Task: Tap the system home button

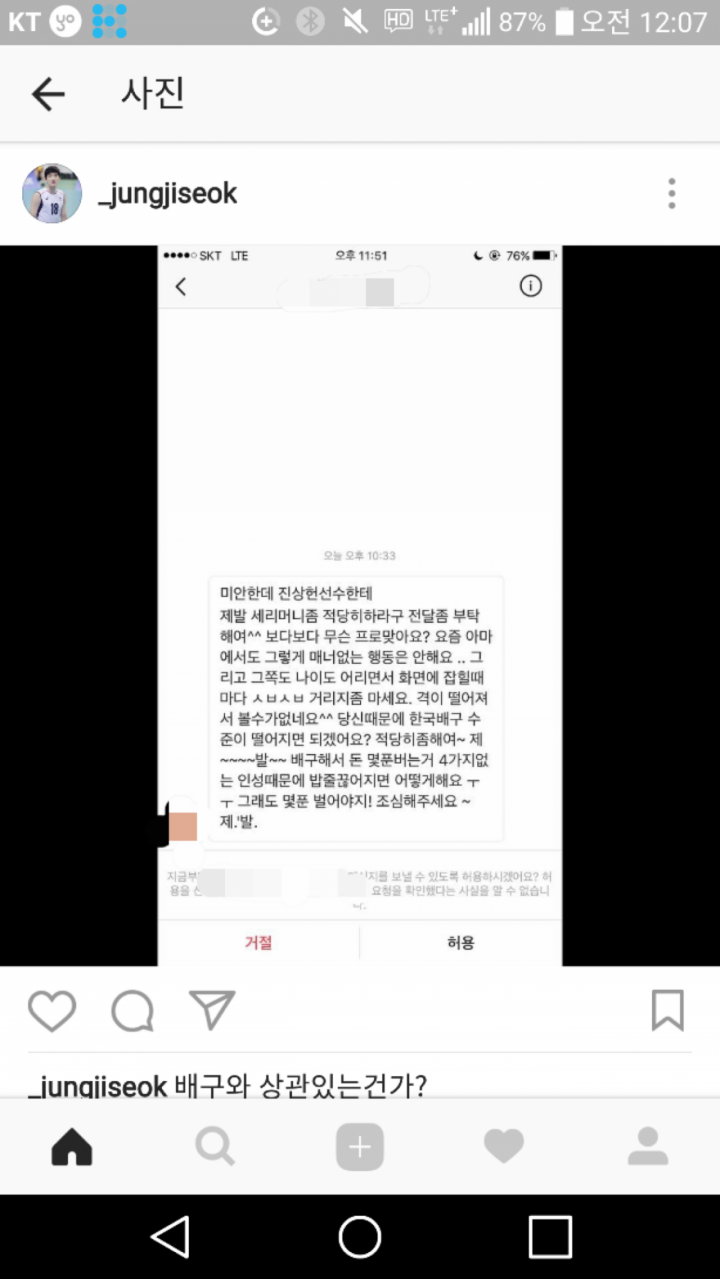Action: click(360, 1237)
